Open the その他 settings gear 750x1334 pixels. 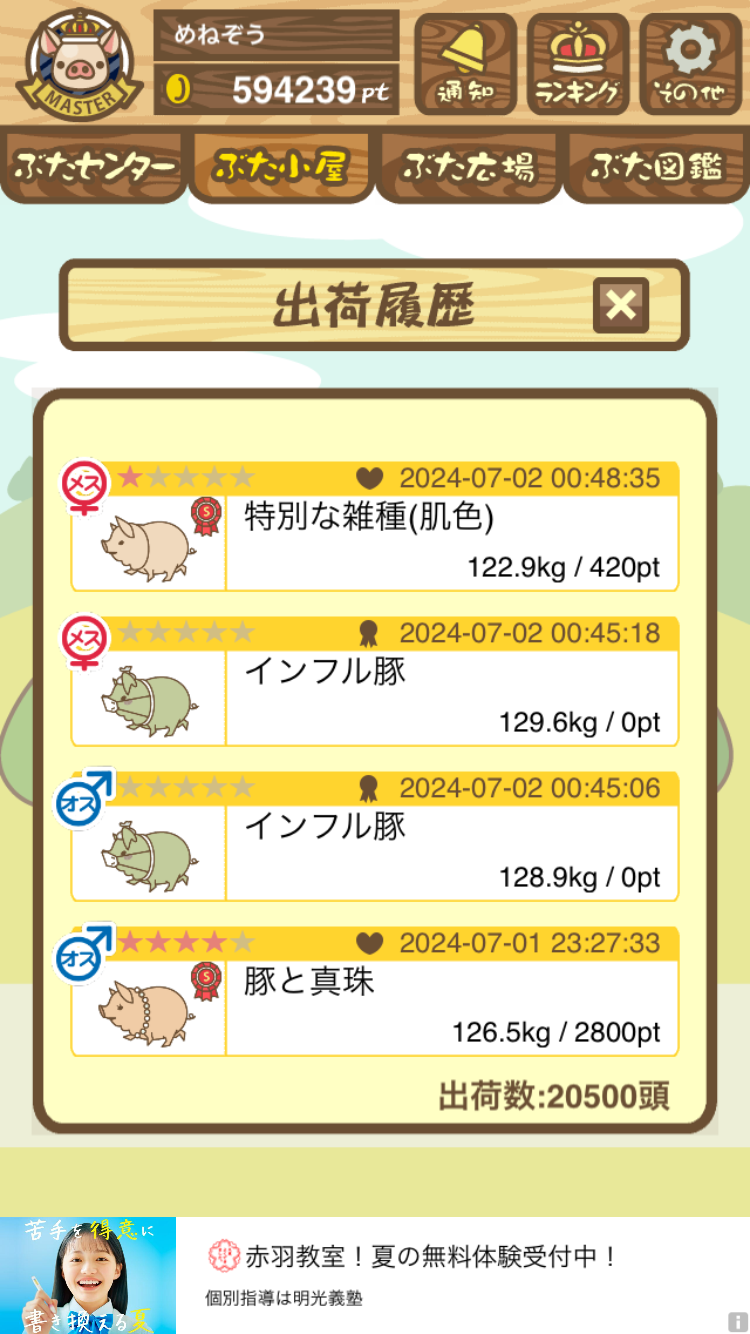(x=690, y=63)
